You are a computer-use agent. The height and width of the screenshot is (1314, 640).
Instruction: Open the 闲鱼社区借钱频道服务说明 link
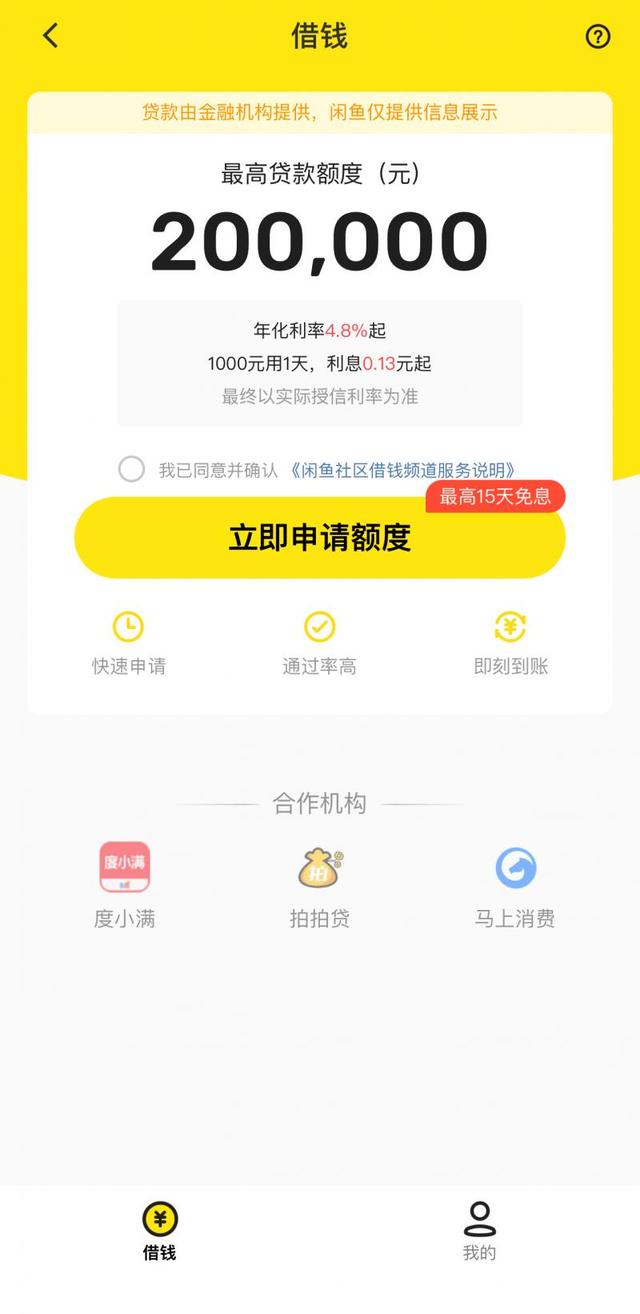pos(404,470)
